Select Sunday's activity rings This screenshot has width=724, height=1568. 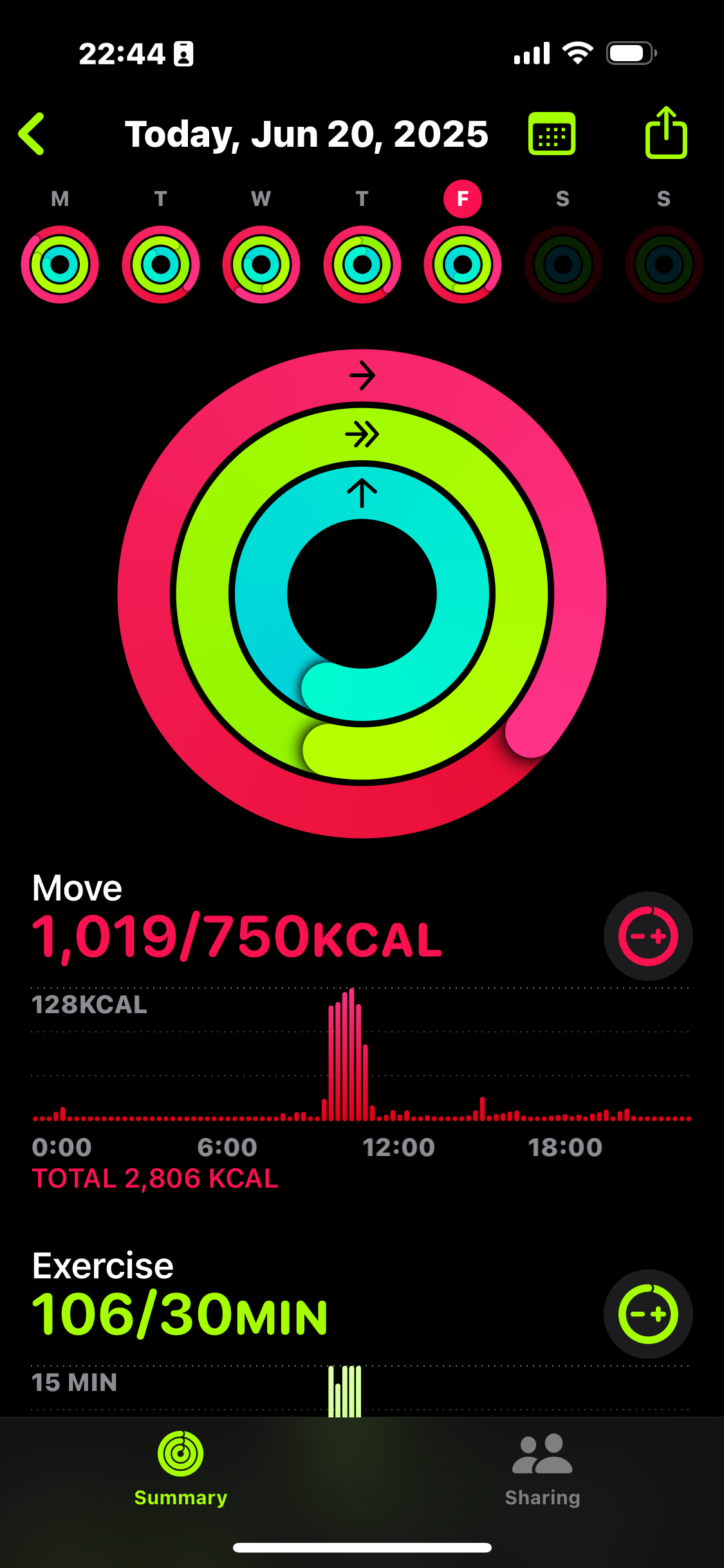pos(664,265)
